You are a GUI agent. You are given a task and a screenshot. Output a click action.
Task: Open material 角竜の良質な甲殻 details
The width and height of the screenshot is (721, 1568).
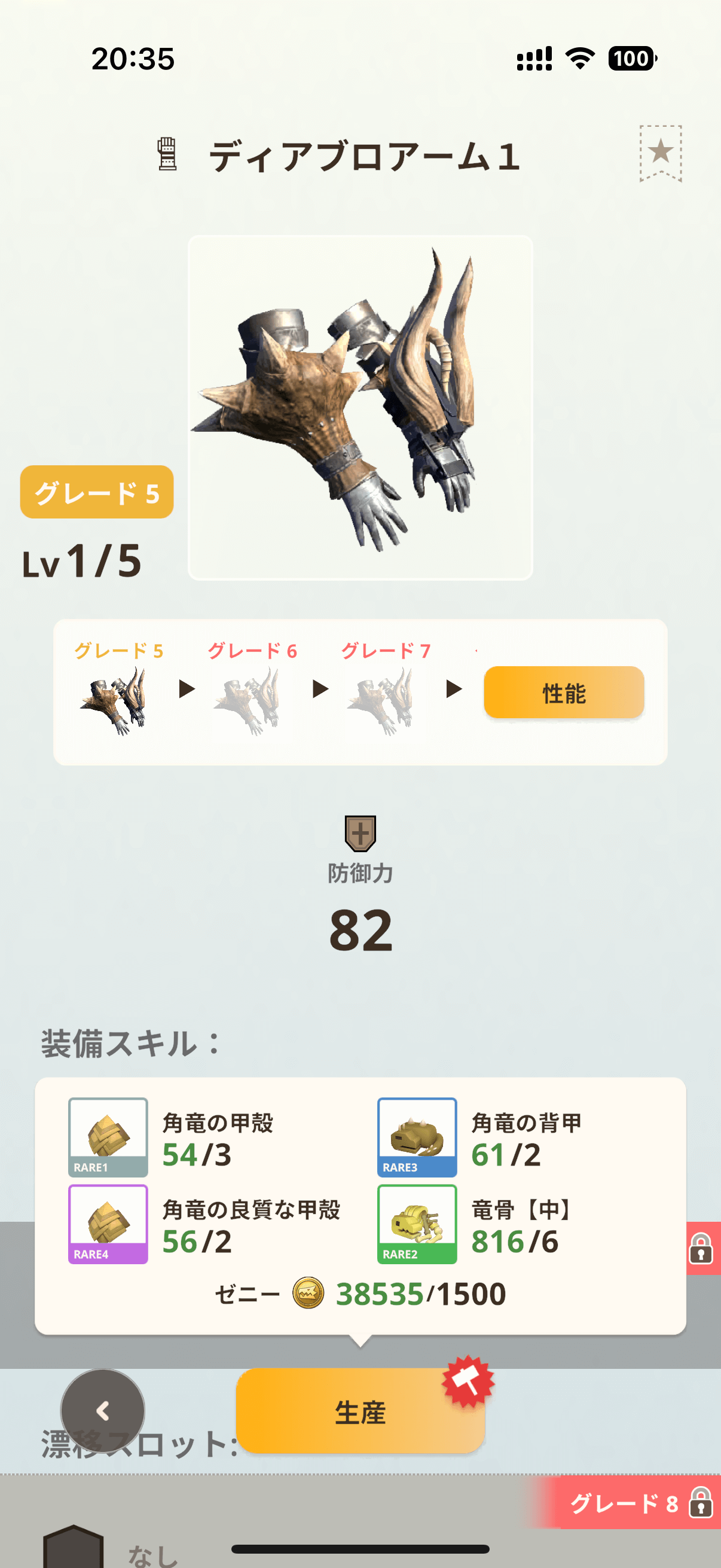(108, 1224)
